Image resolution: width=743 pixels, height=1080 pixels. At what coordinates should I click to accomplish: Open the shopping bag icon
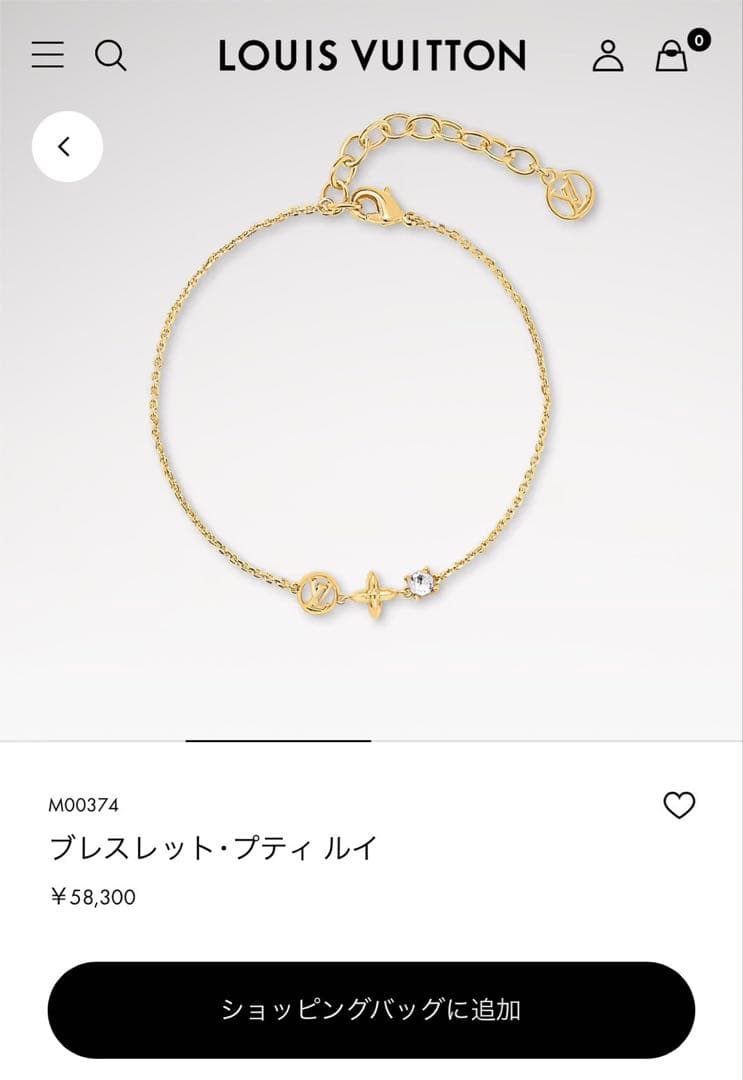674,58
